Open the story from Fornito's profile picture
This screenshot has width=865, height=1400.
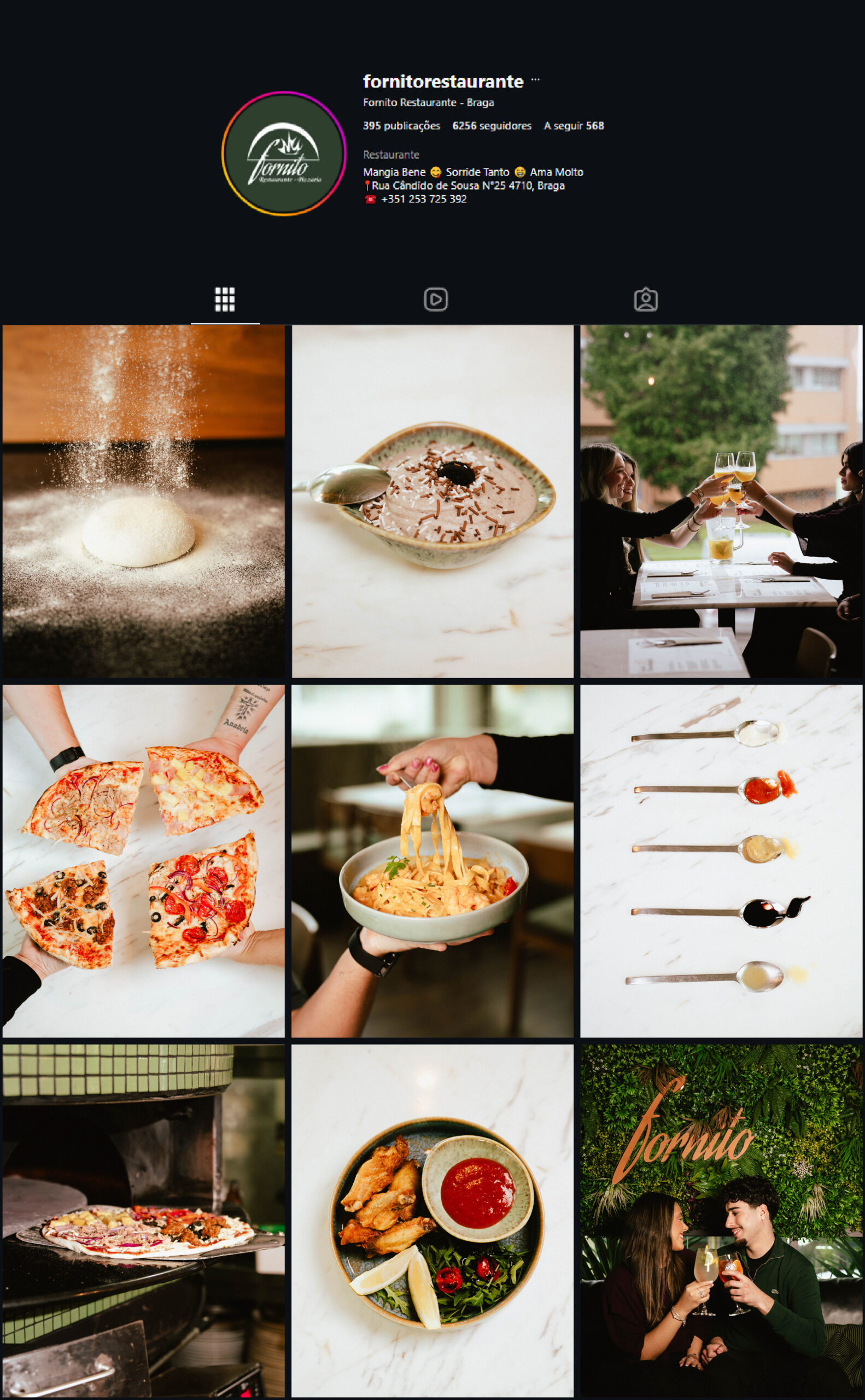[284, 153]
